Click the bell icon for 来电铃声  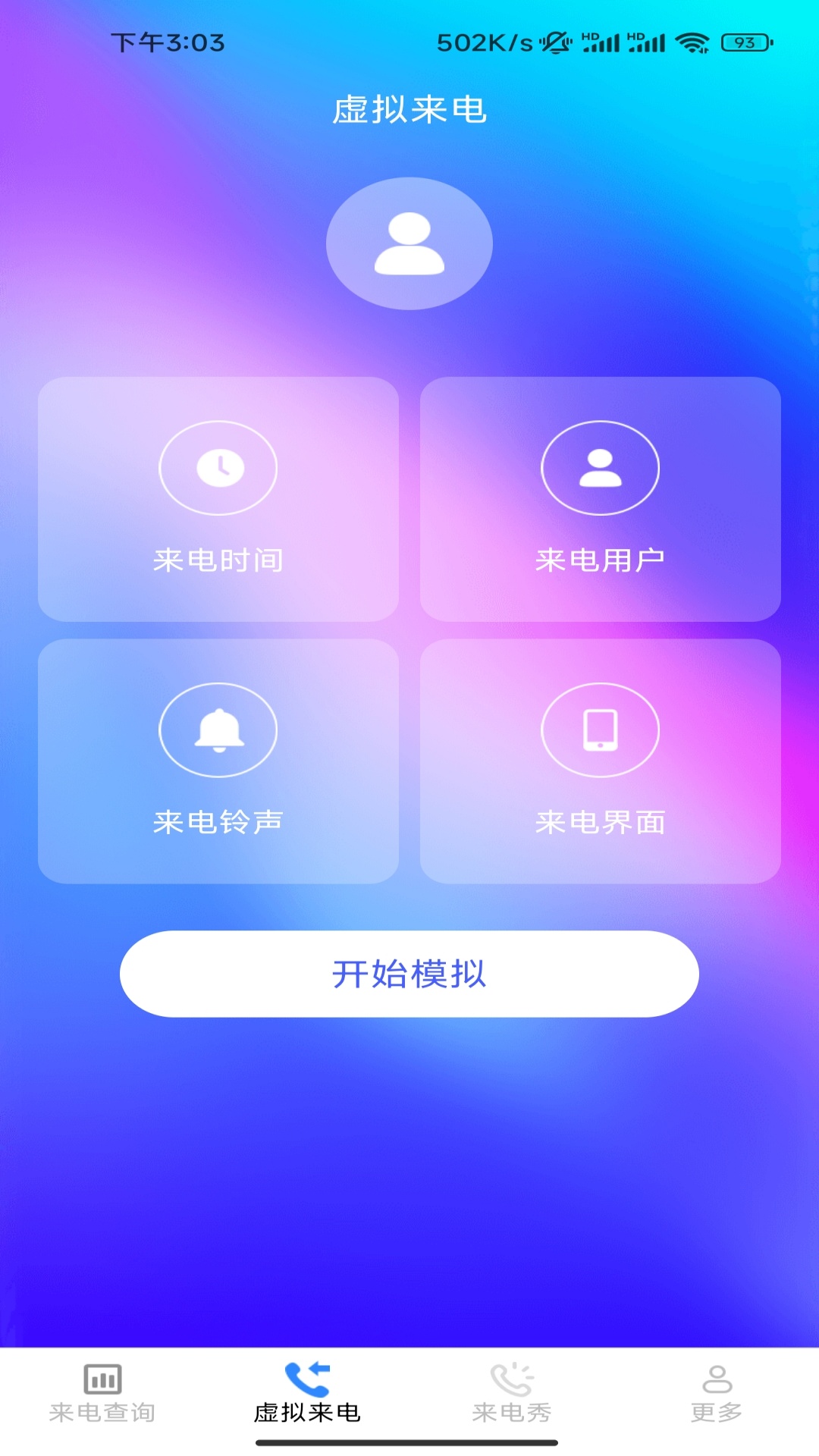click(x=218, y=730)
